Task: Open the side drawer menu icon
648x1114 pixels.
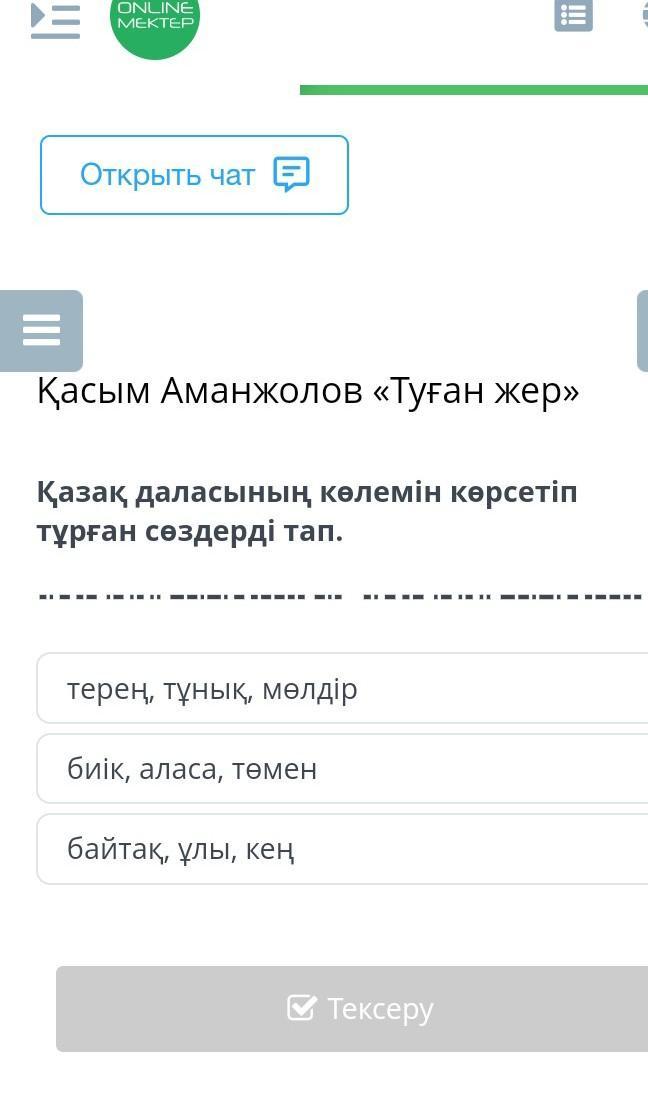Action: pyautogui.click(x=55, y=20)
